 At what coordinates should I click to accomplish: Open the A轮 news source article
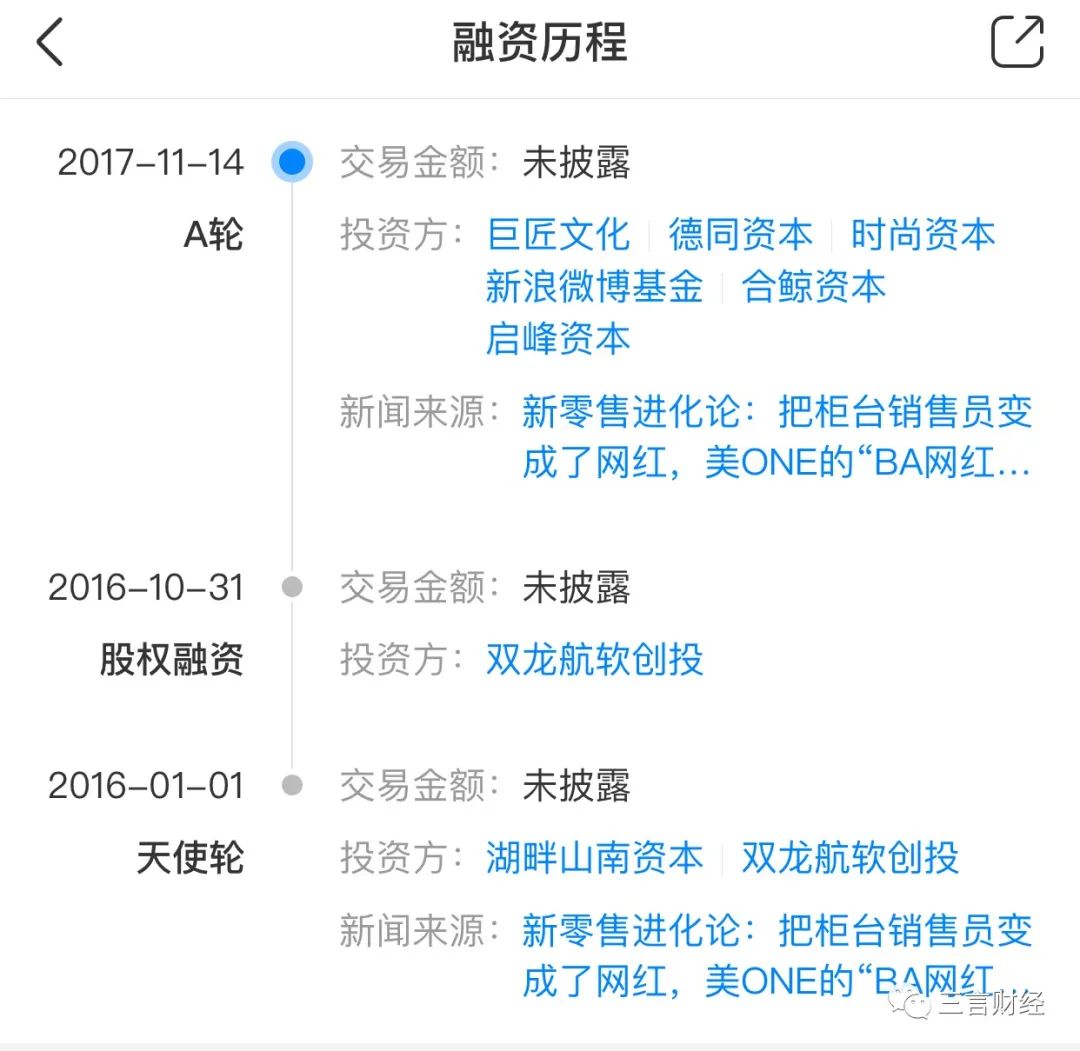(x=776, y=438)
